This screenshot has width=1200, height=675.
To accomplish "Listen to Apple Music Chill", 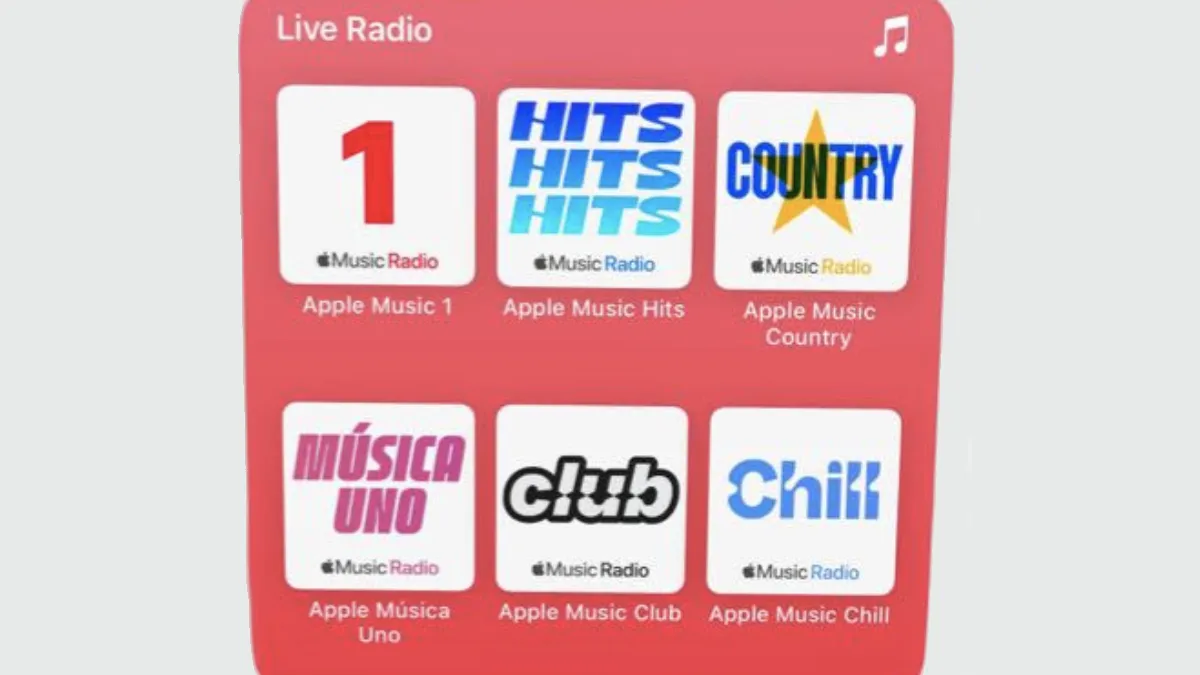I will 804,500.
